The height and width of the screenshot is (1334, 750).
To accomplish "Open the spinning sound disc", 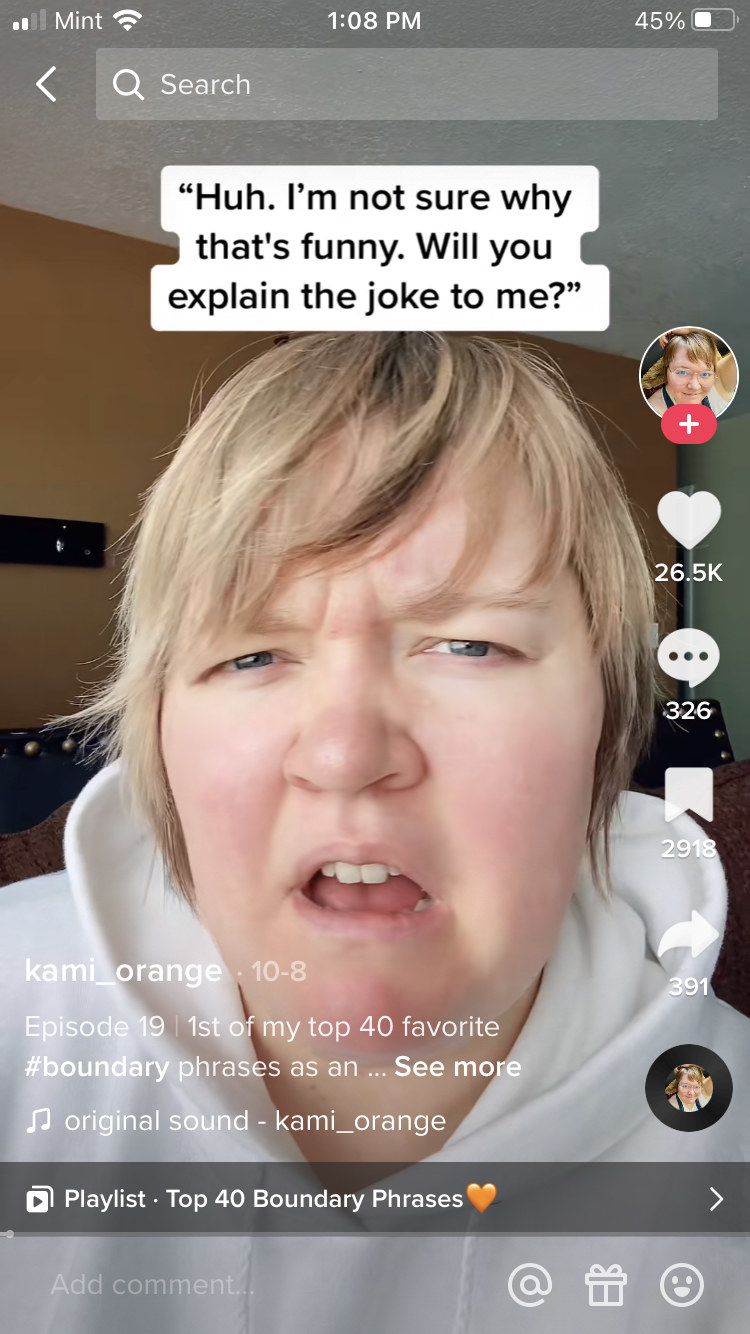I will pyautogui.click(x=688, y=1088).
